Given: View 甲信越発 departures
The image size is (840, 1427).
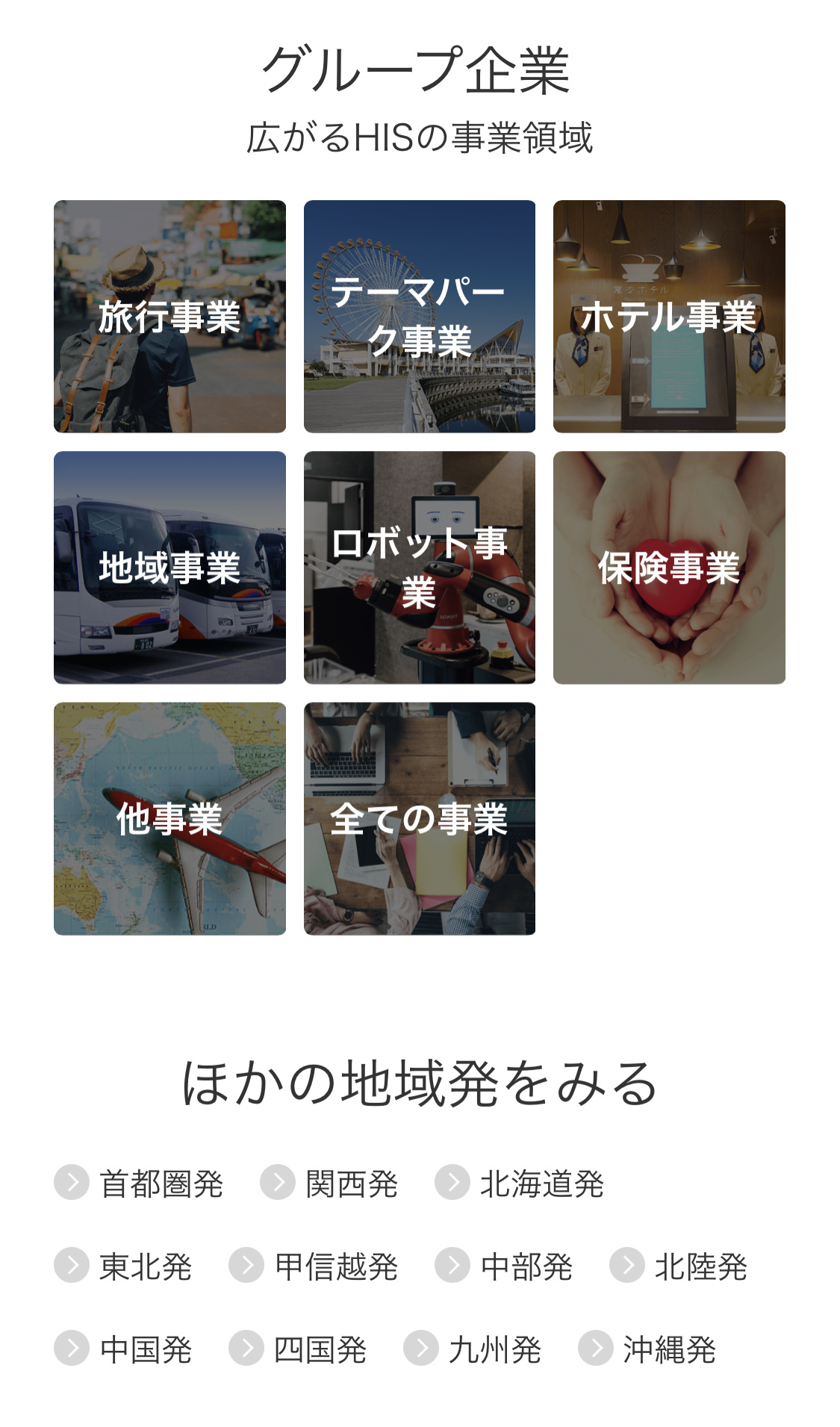Looking at the screenshot, I should coord(335,1266).
